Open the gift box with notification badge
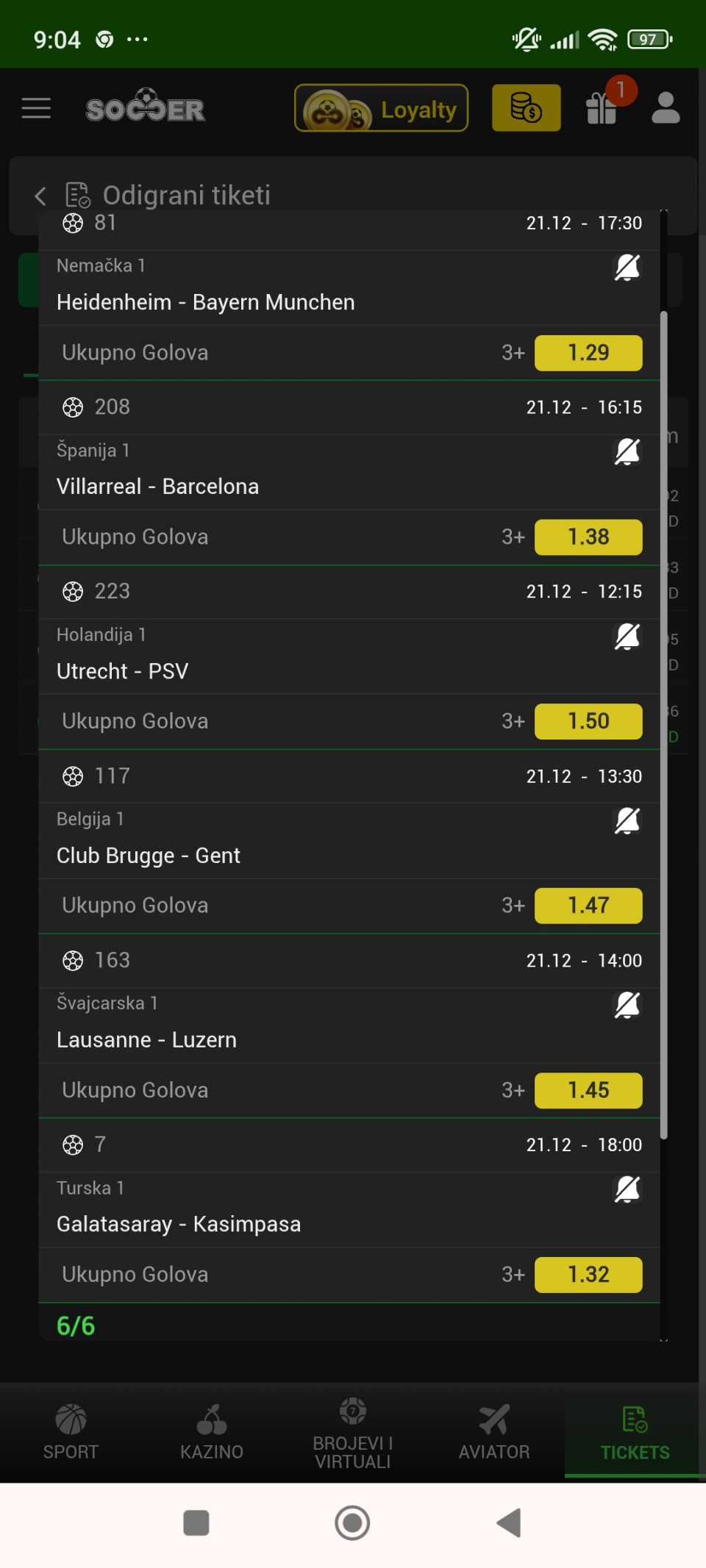706x1568 pixels. 602,108
